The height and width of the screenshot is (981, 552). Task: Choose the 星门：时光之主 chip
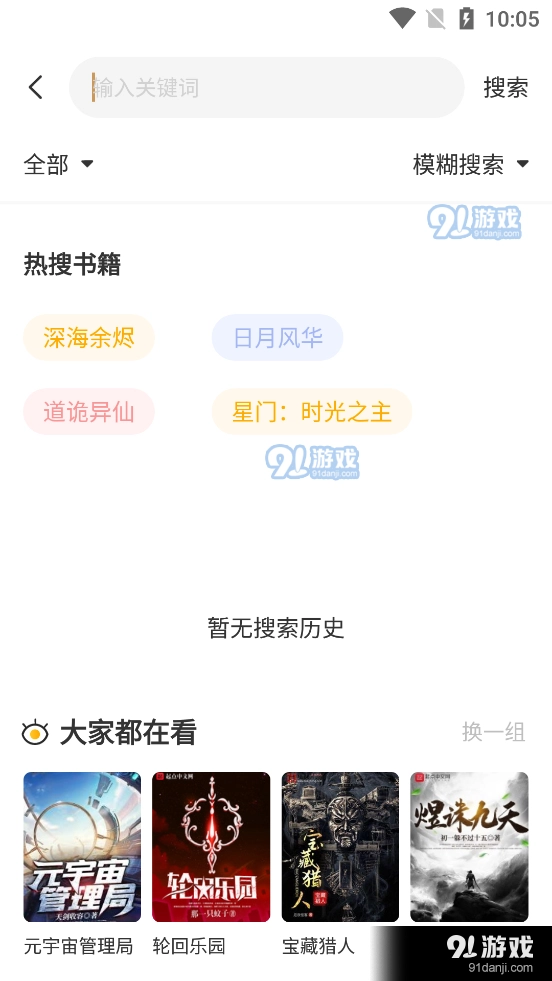point(312,412)
